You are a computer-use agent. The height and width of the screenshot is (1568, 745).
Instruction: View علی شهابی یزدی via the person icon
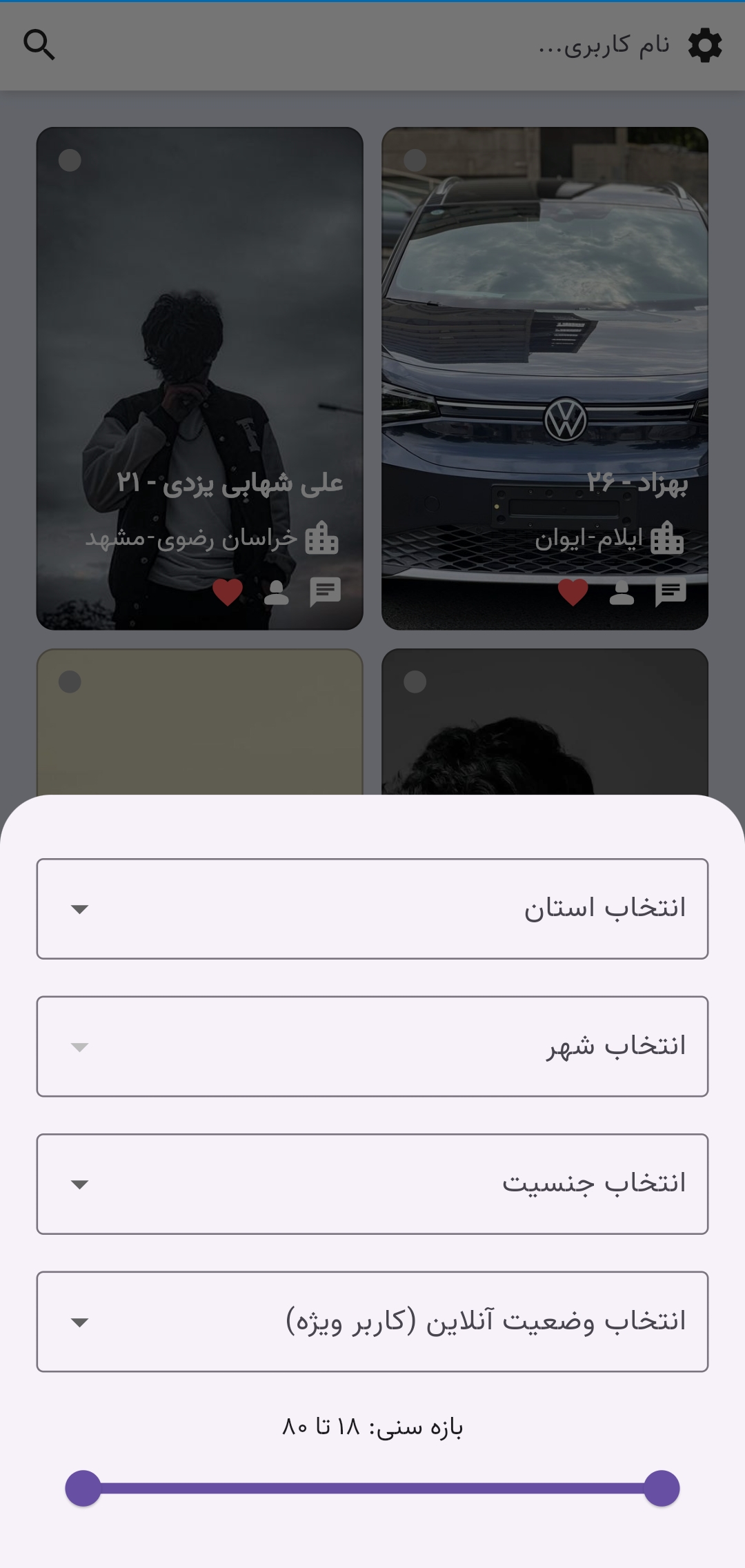point(277,592)
